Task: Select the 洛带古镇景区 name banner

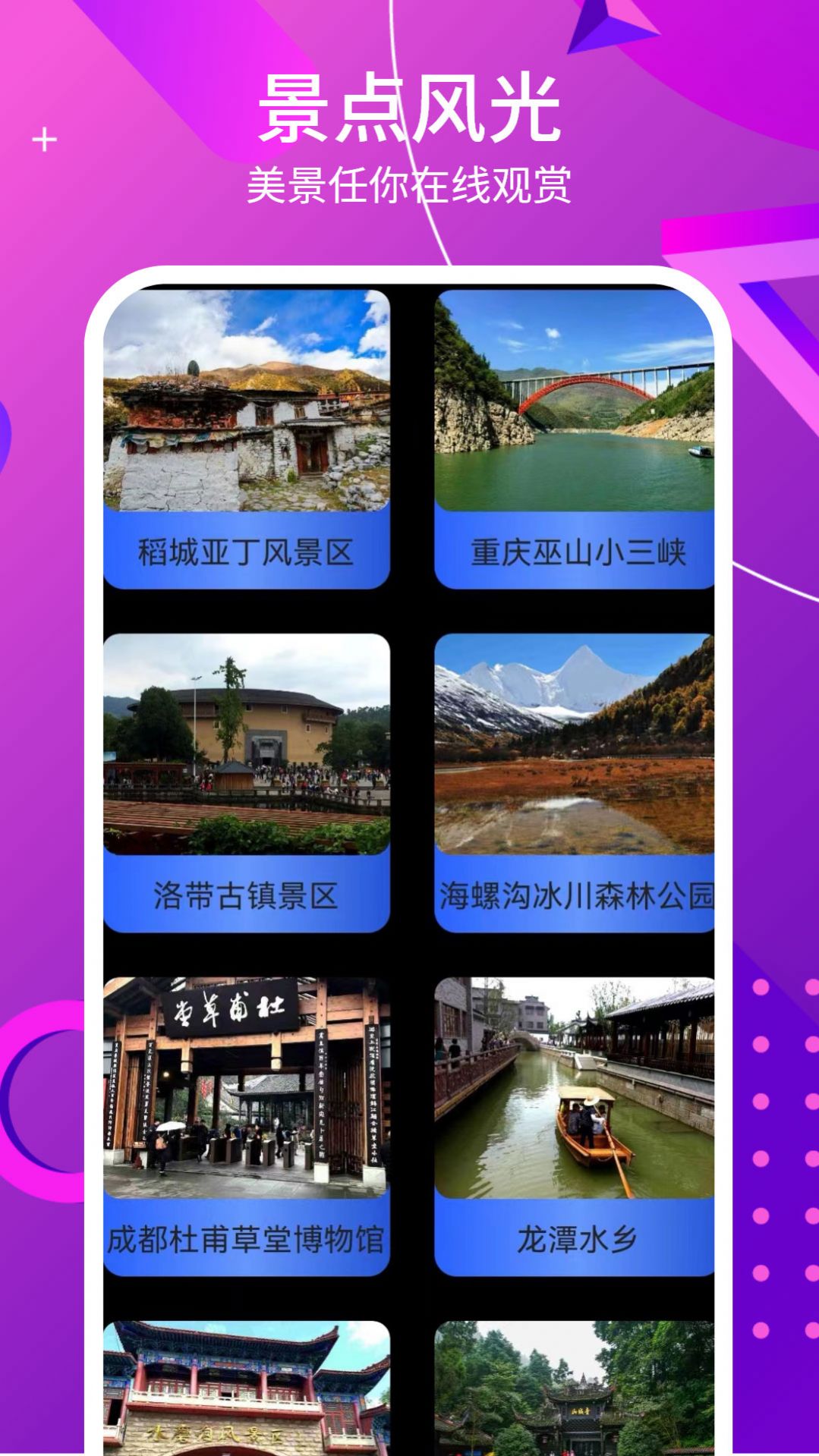Action: 247,897
